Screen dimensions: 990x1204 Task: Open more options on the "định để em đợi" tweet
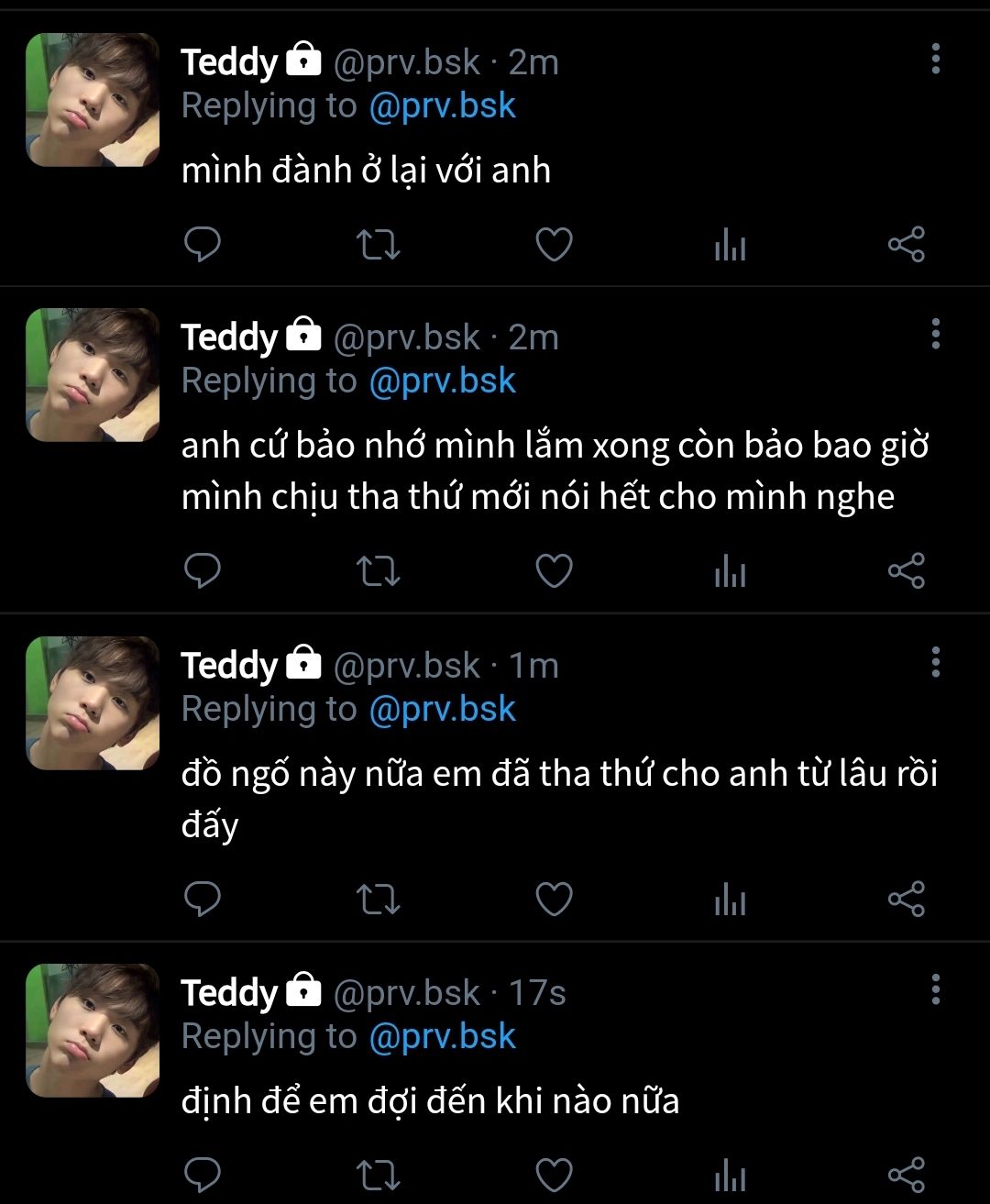(935, 989)
